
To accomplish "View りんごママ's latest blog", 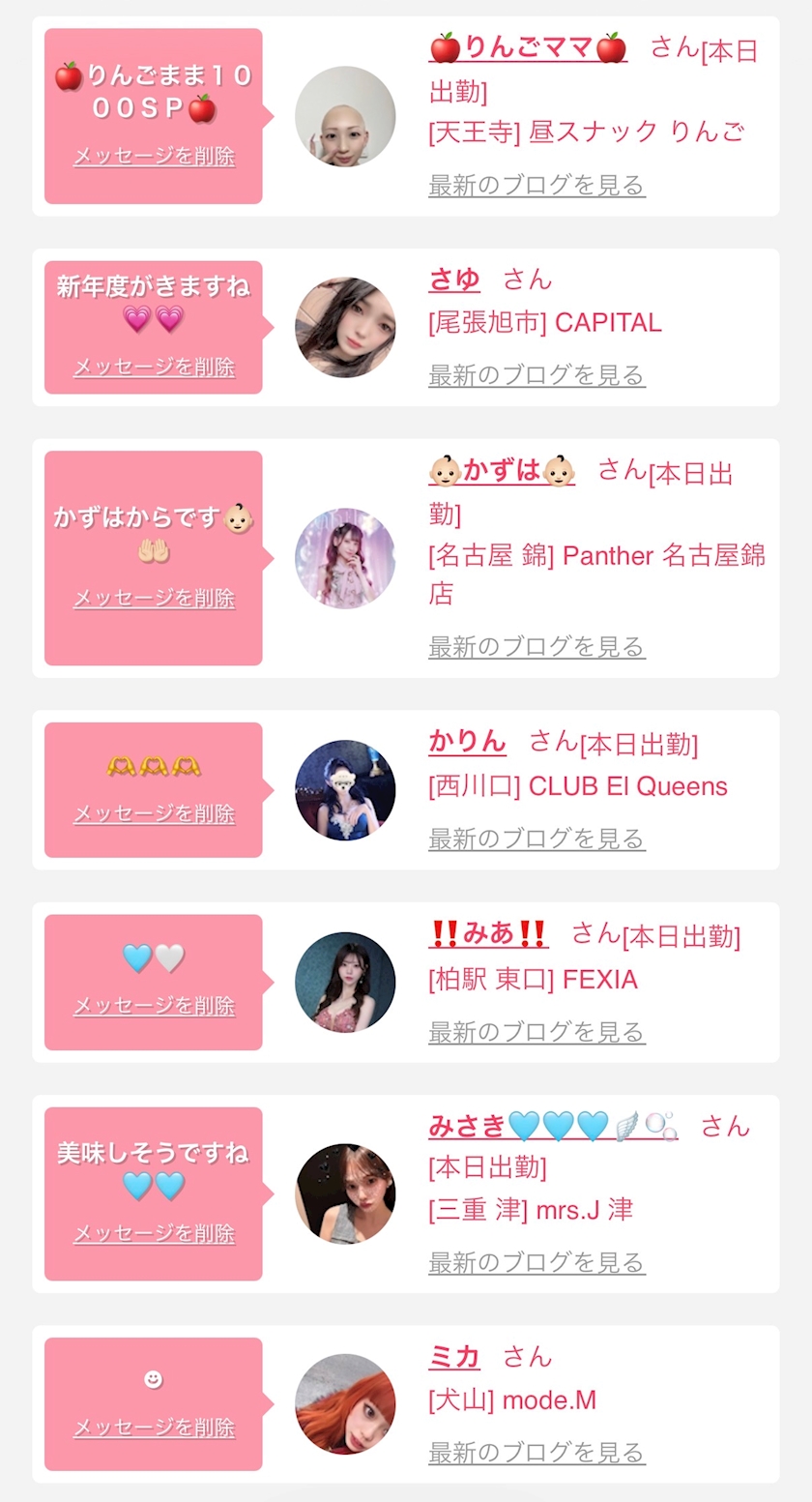I will (x=536, y=185).
